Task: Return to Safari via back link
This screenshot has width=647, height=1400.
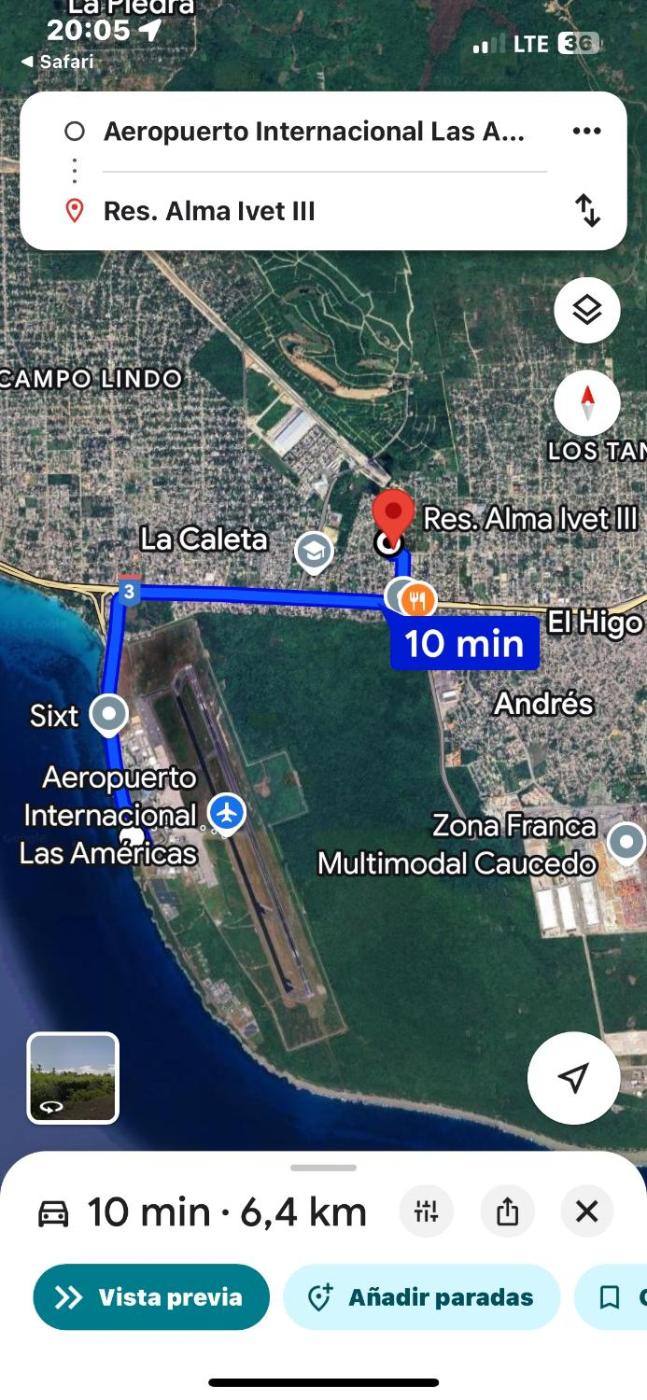Action: coord(58,62)
